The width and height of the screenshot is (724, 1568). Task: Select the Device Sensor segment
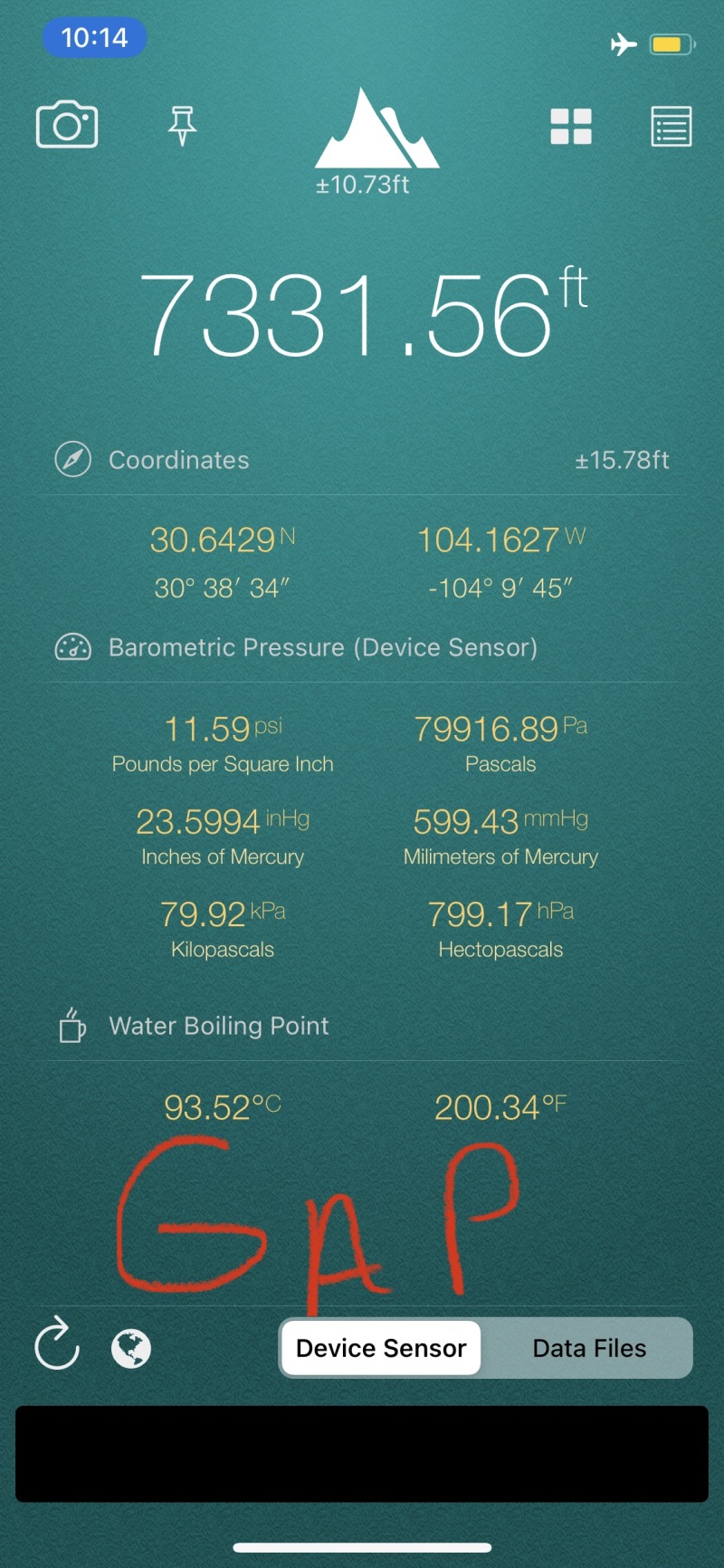(381, 1348)
